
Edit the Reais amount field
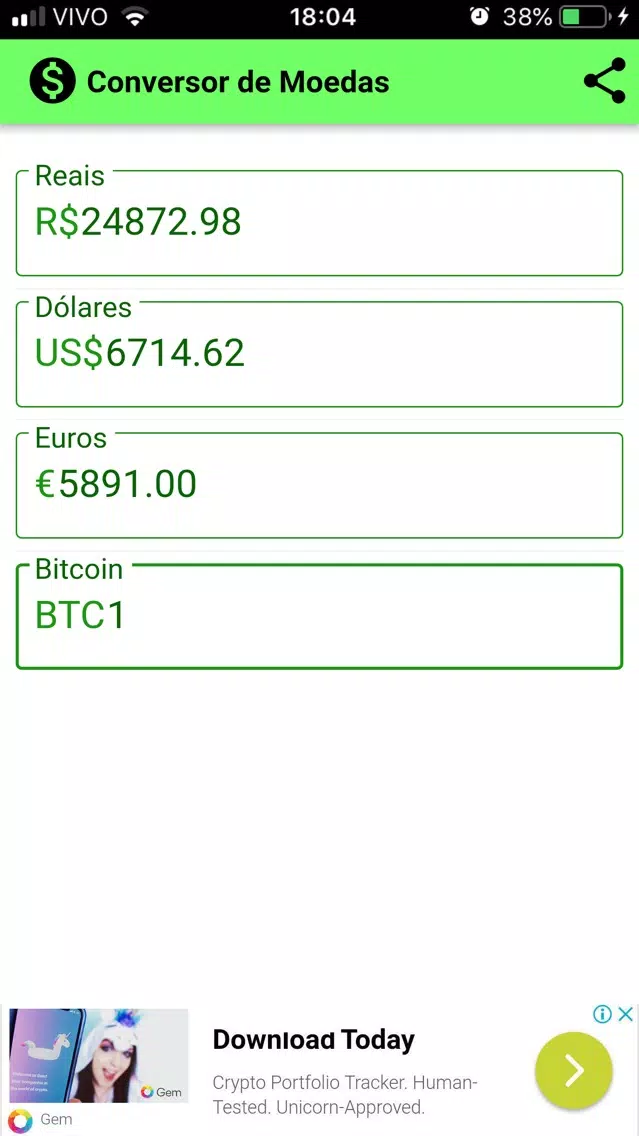[320, 223]
